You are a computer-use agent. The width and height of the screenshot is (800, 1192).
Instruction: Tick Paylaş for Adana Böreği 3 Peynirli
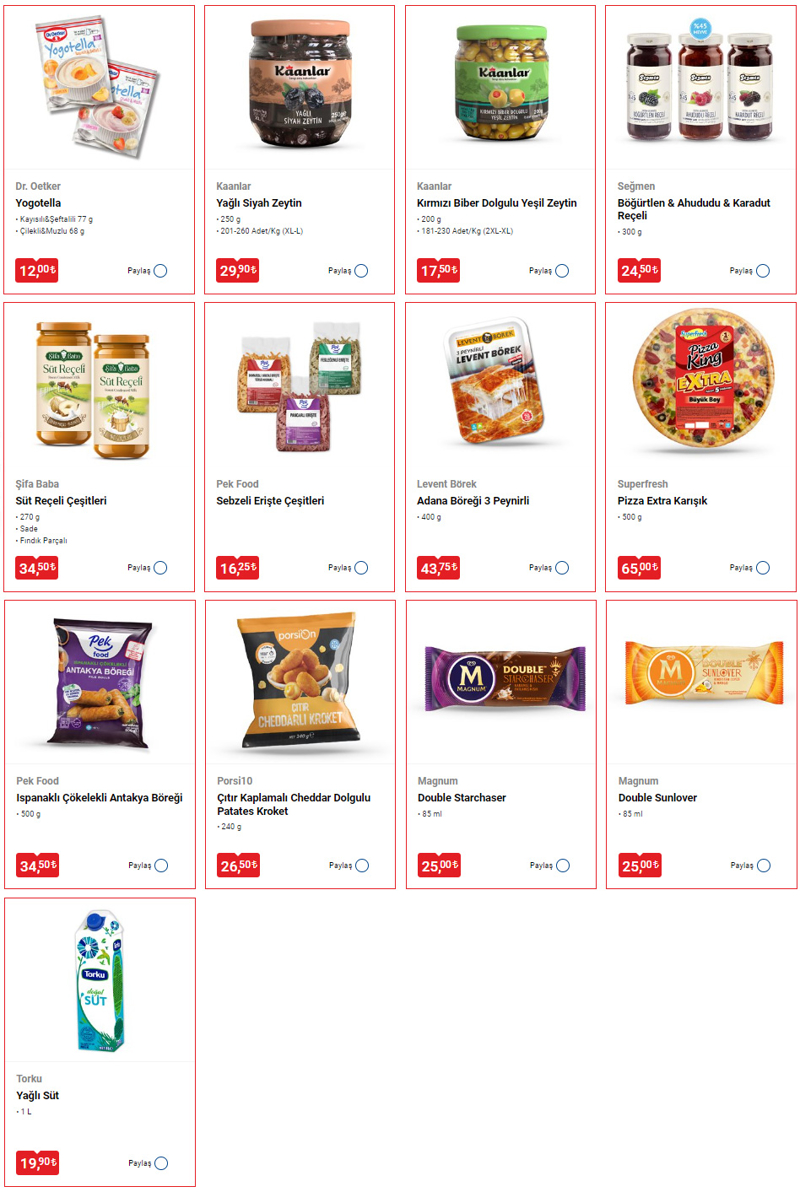click(562, 568)
